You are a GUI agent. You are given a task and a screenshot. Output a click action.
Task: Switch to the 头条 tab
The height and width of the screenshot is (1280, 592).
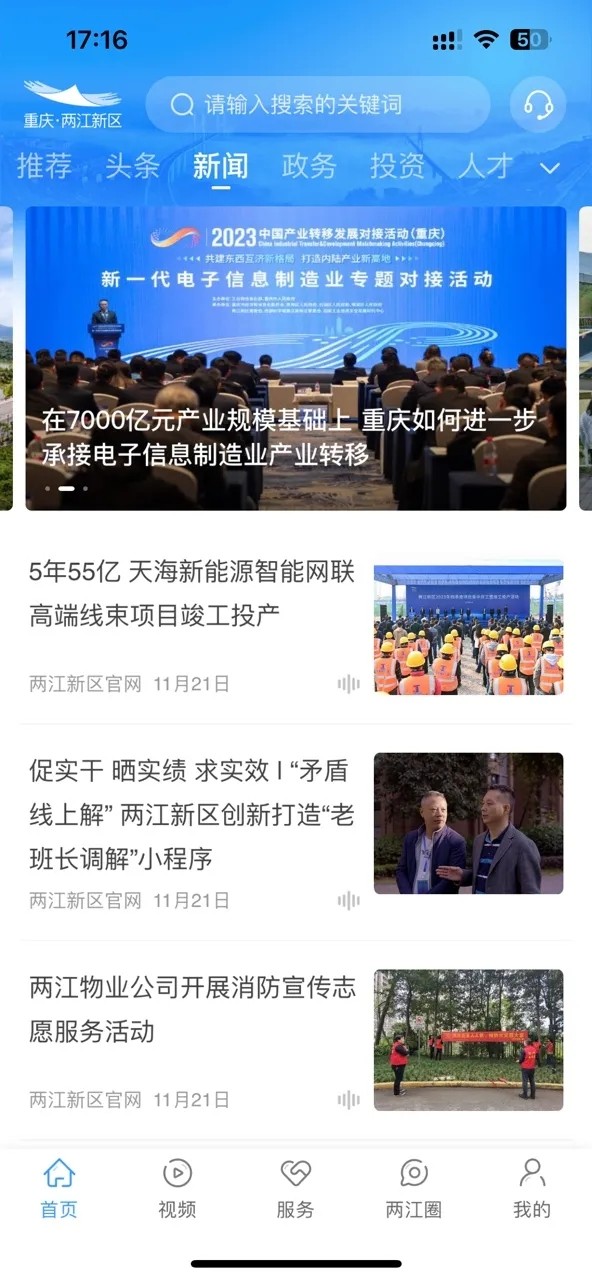coord(132,166)
